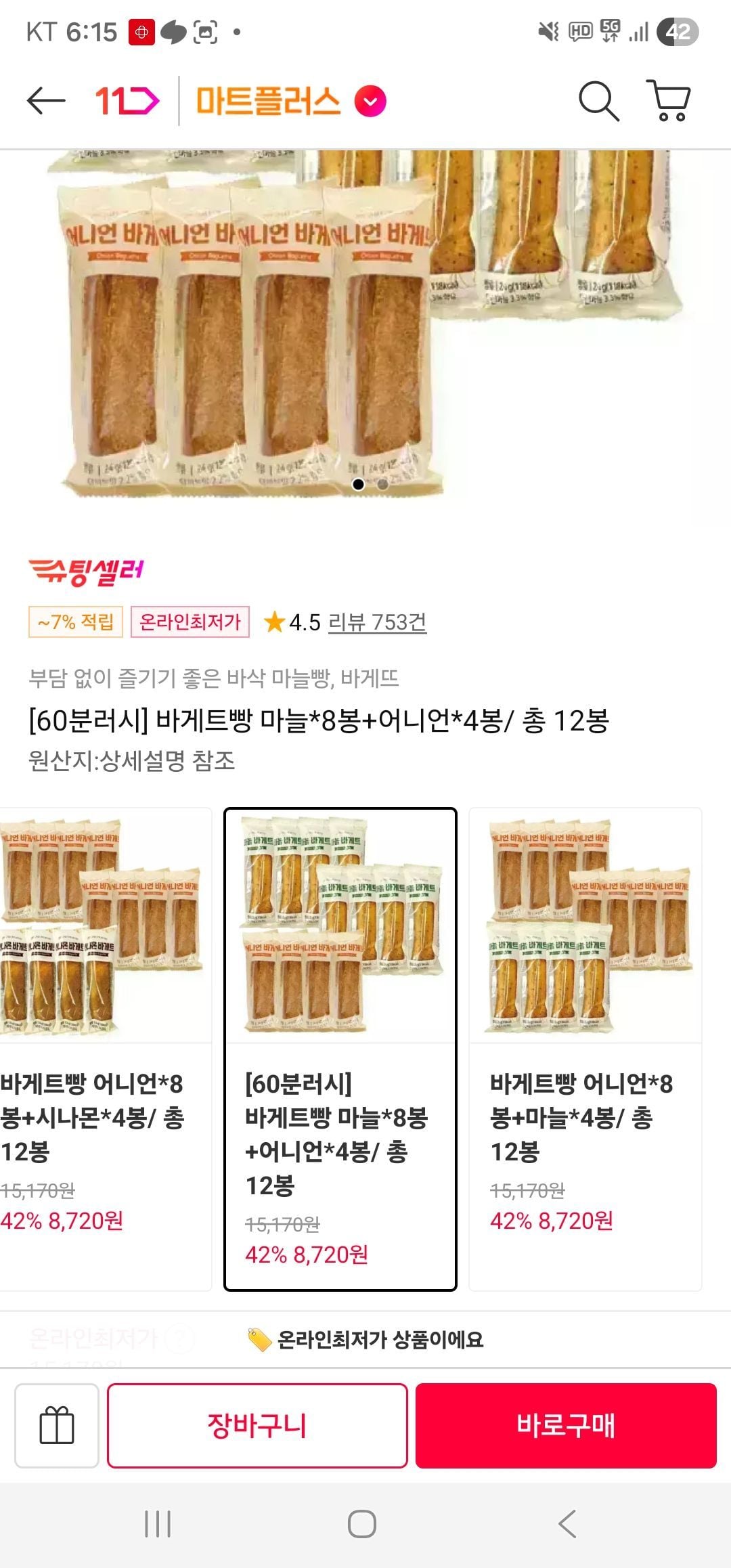Go back using the top arrow
This screenshot has width=731, height=1568.
46,102
